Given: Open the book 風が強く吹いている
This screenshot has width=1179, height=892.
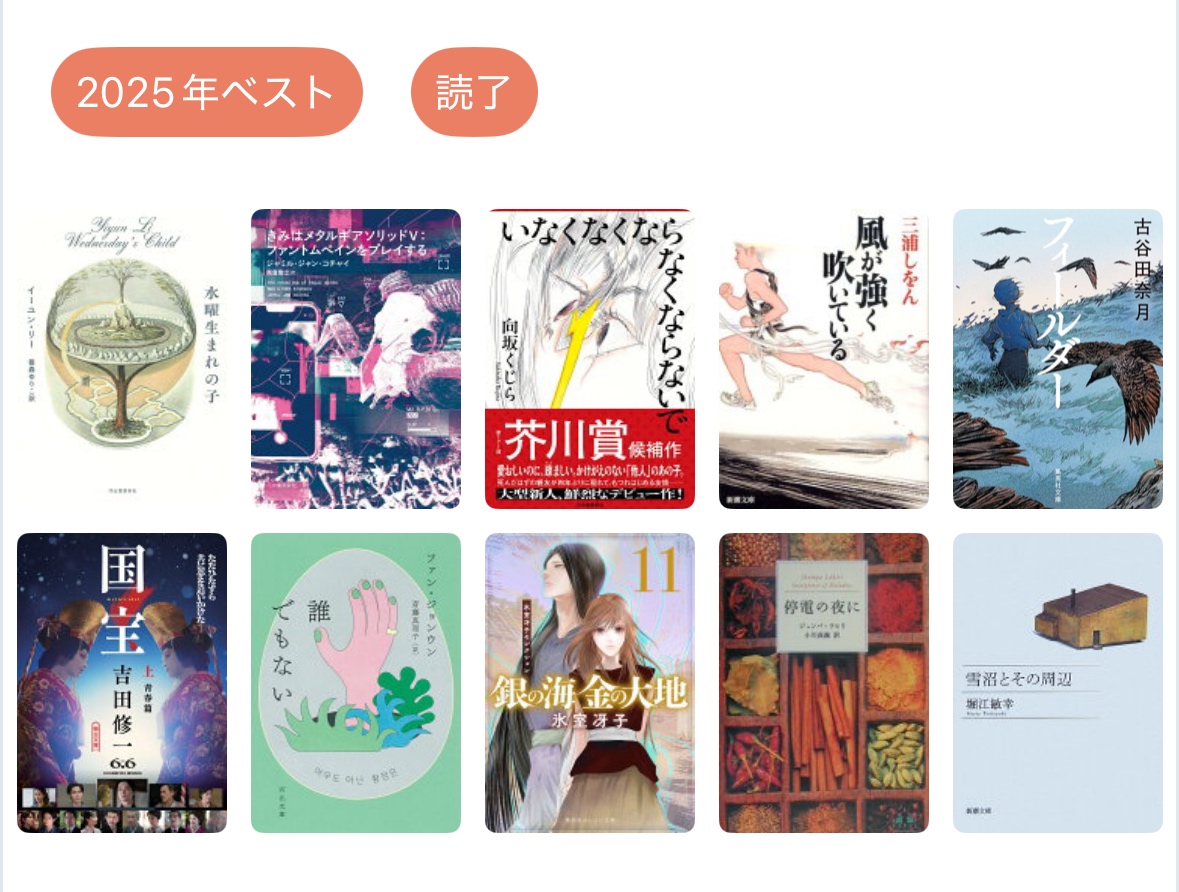Looking at the screenshot, I should click(823, 358).
